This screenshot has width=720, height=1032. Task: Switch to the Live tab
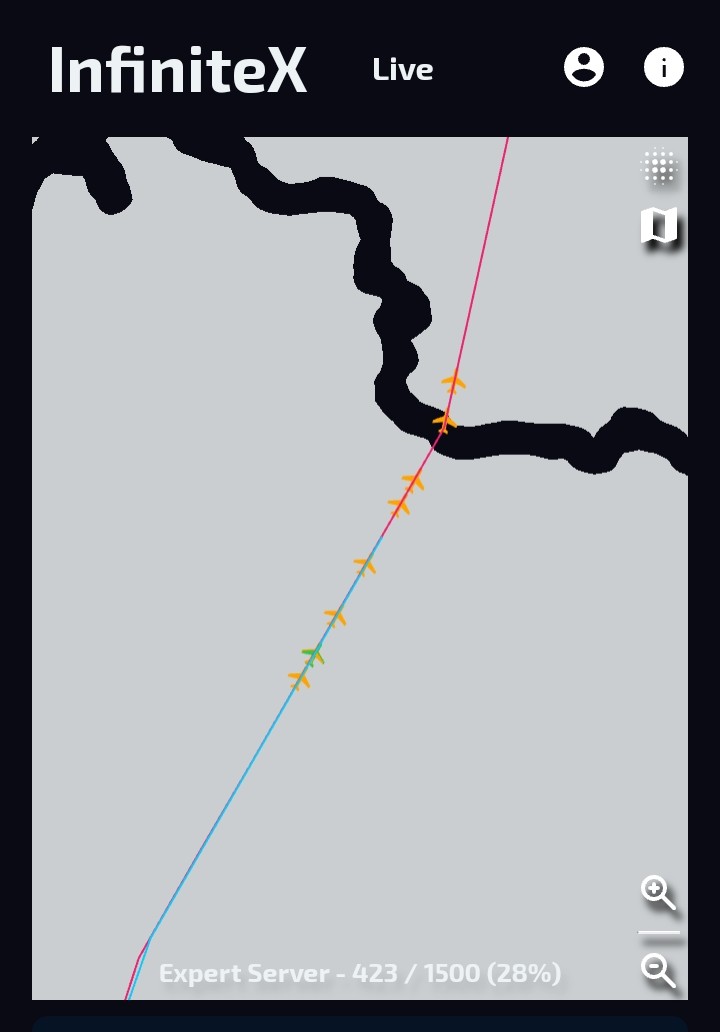402,69
